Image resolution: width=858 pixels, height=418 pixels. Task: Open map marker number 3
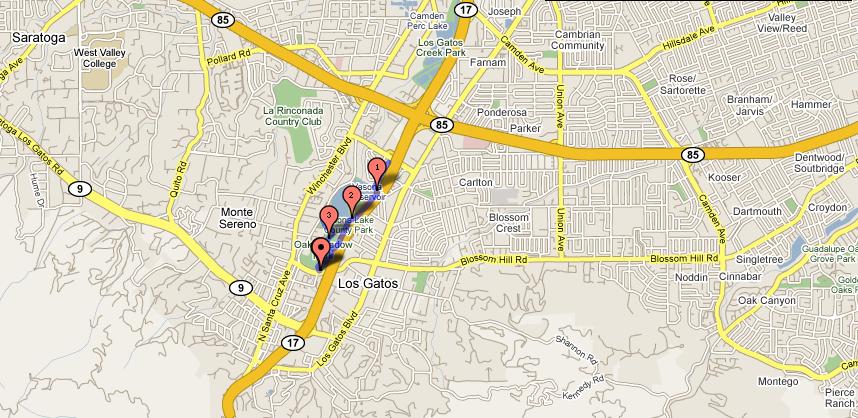click(x=327, y=216)
